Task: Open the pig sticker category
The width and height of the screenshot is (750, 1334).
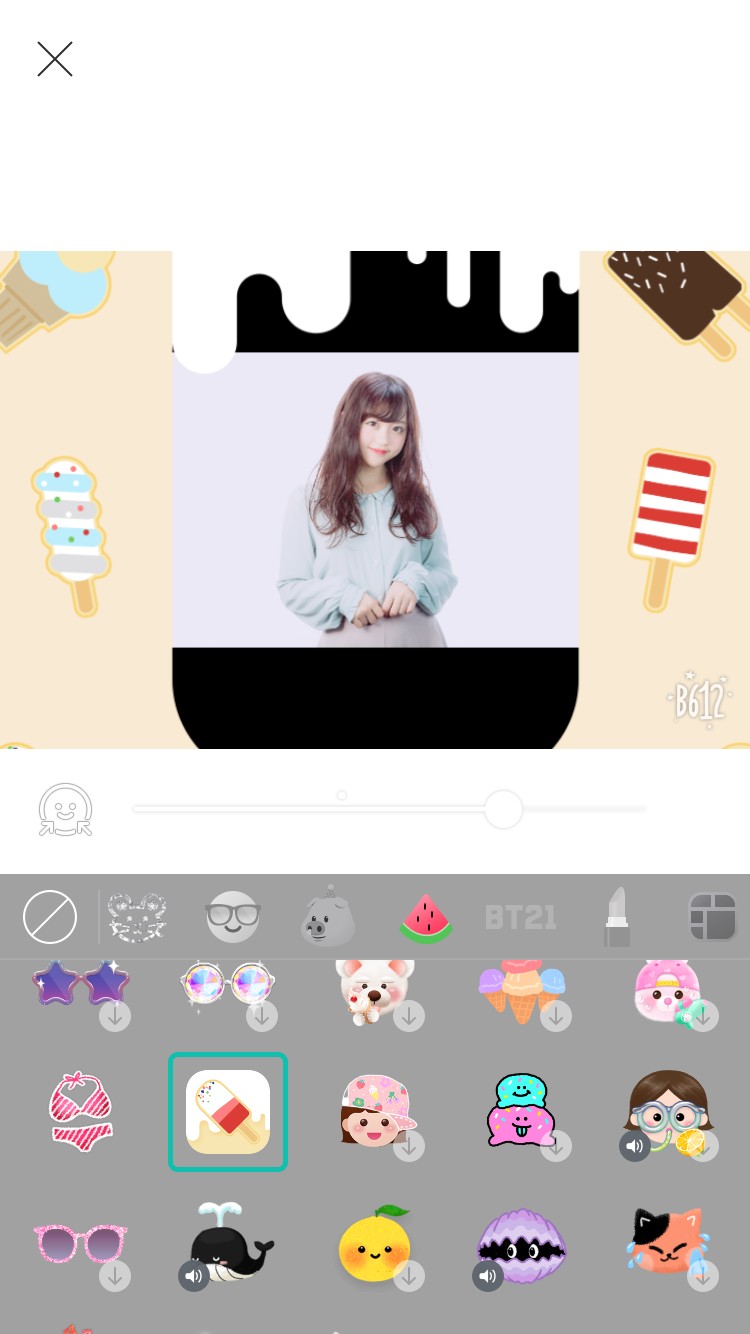Action: 329,917
